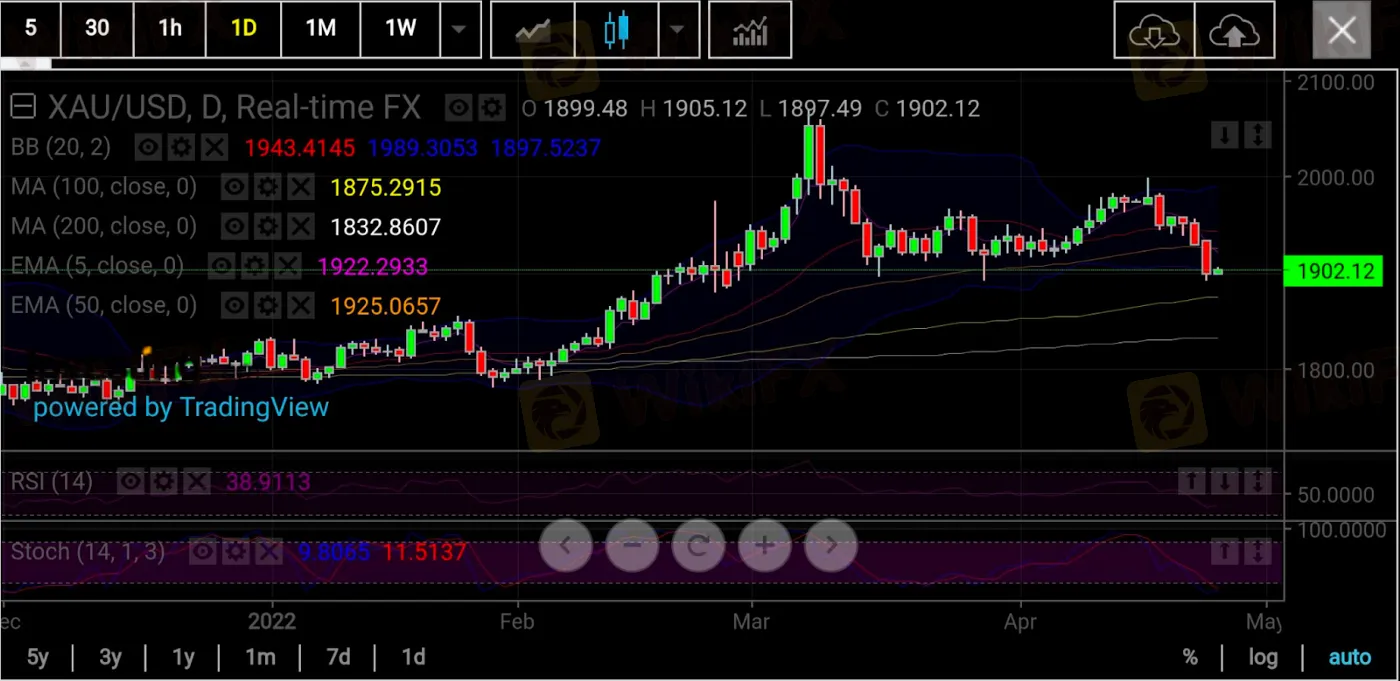The height and width of the screenshot is (681, 1400).
Task: Expand the interval dropdown arrow
Action: 459,29
